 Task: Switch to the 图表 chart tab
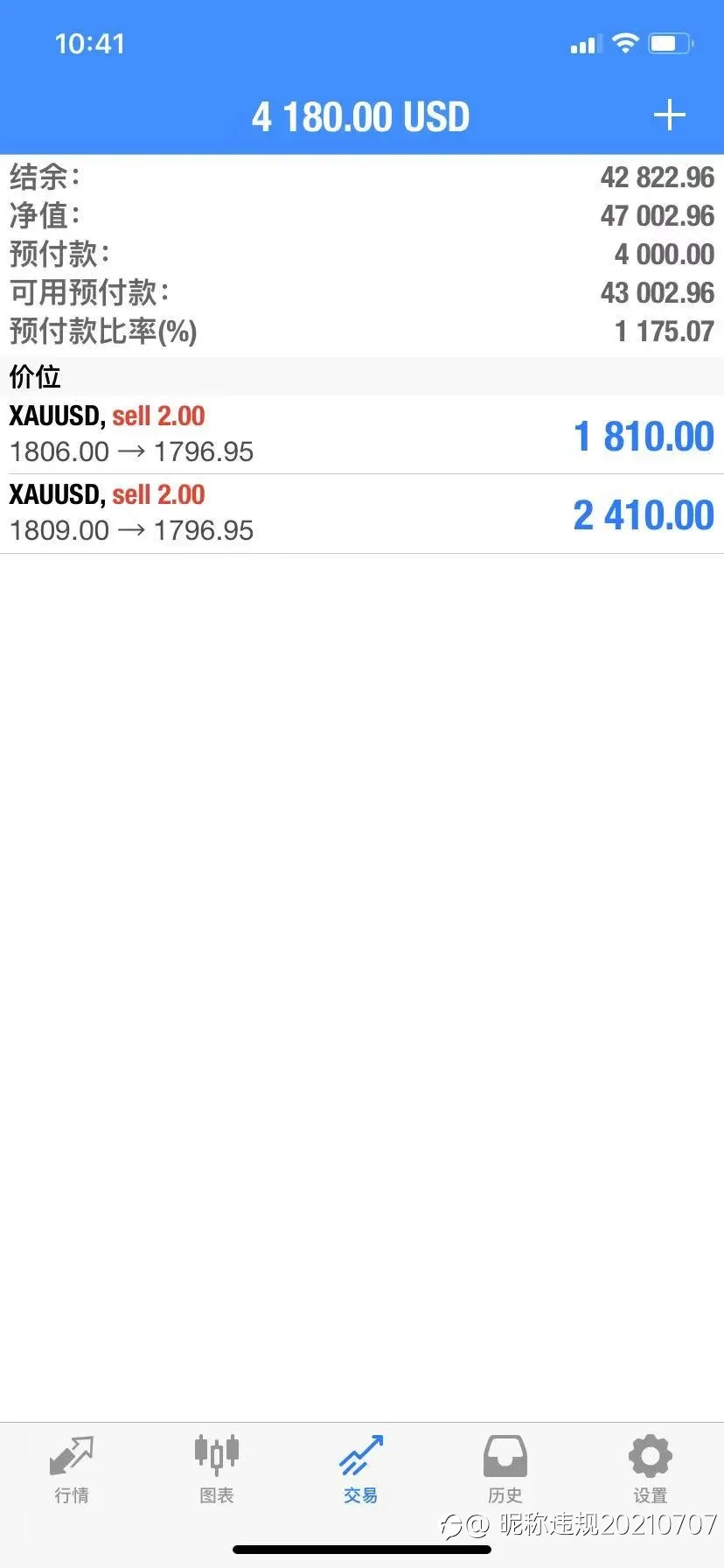coord(217,1470)
